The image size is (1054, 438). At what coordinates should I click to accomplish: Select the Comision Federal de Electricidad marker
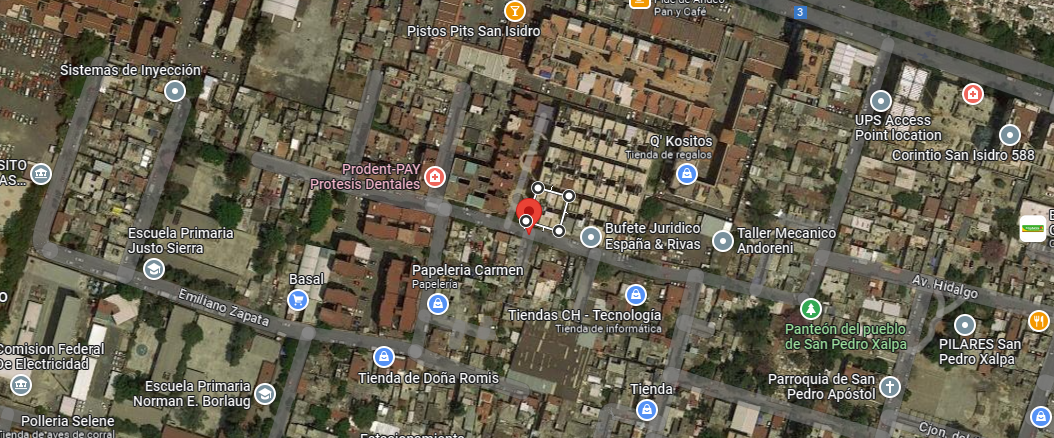pos(21,384)
